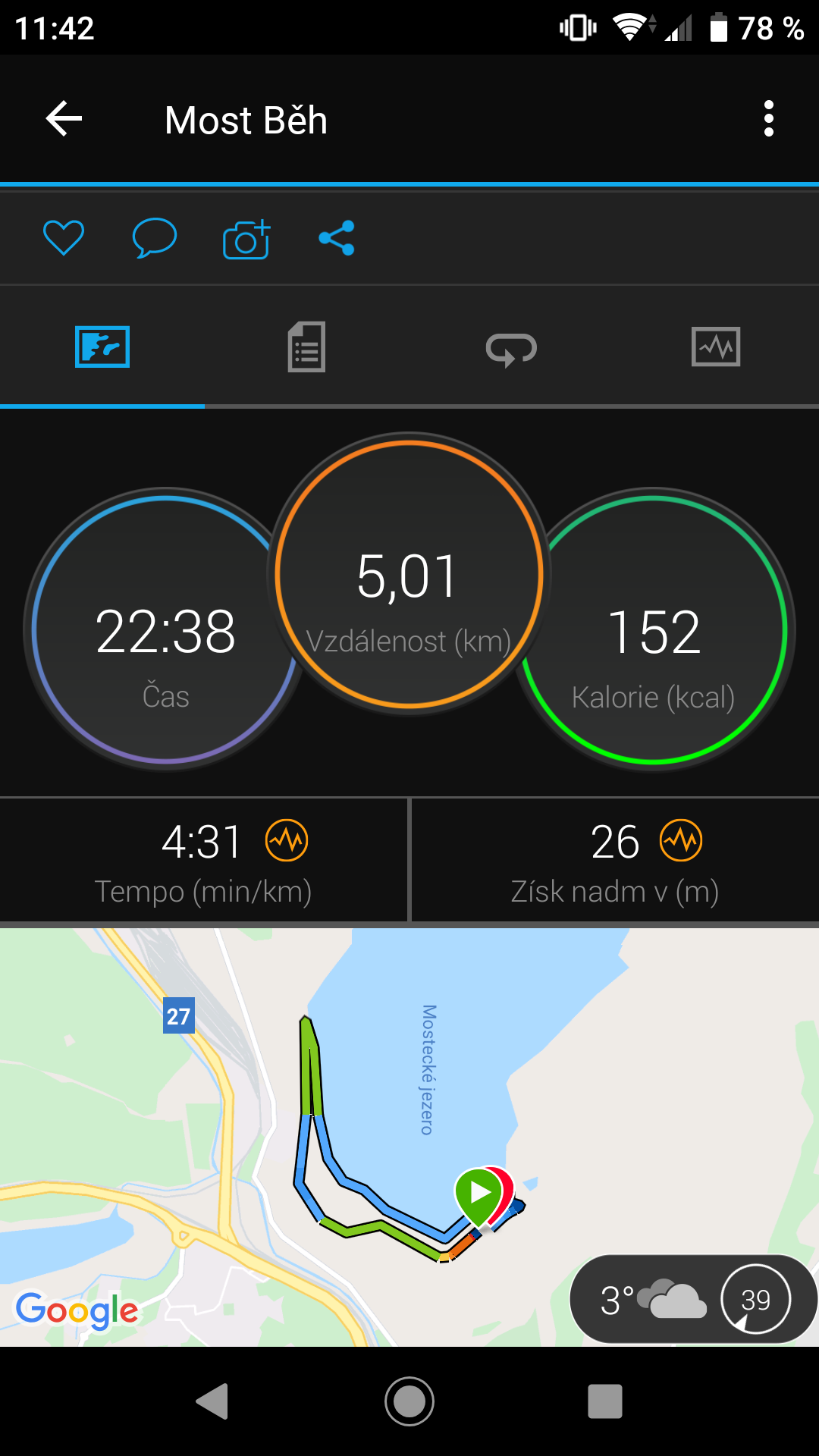
Task: Go back using the top arrow
Action: [64, 119]
